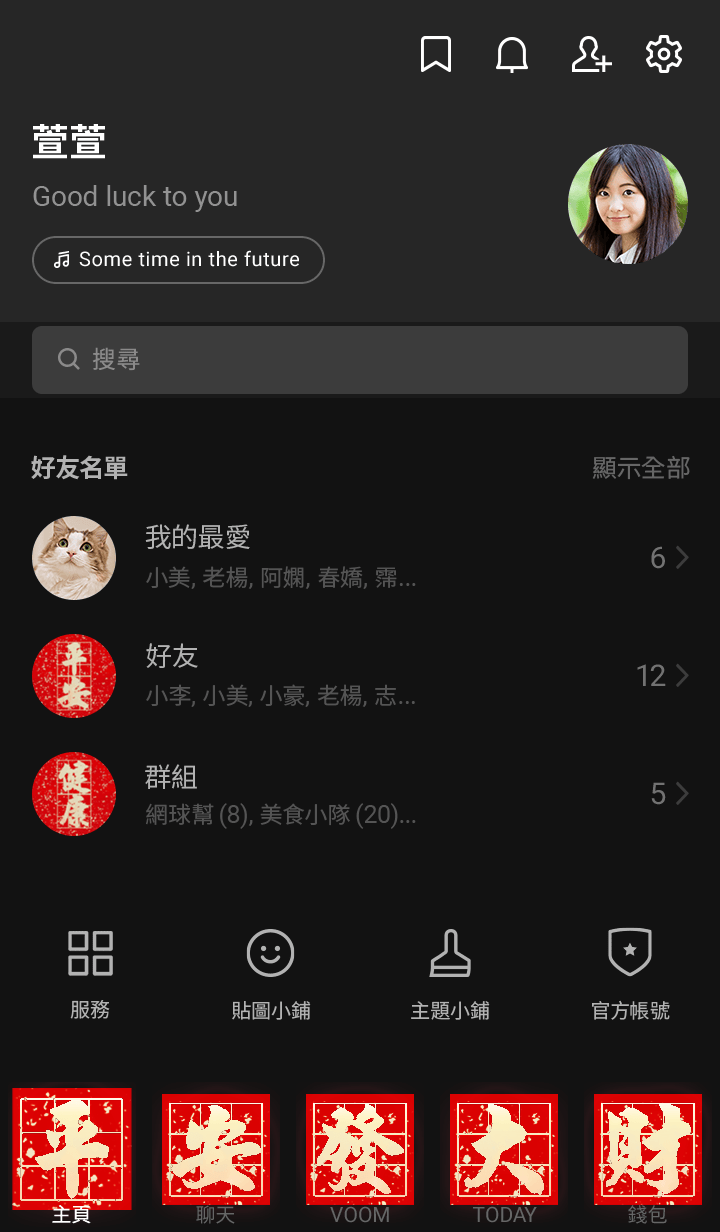Tap the 搜尋 search field
Screen dimensions: 720x1232
point(360,360)
